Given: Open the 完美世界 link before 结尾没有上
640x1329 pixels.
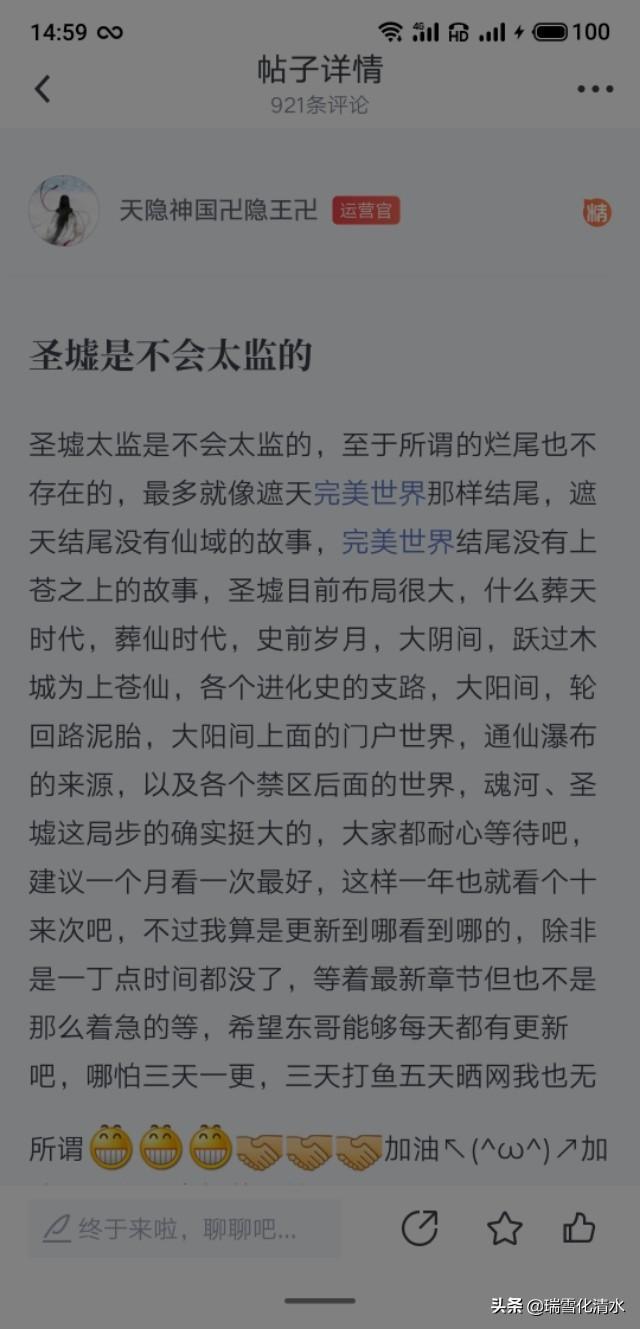Looking at the screenshot, I should (x=398, y=543).
